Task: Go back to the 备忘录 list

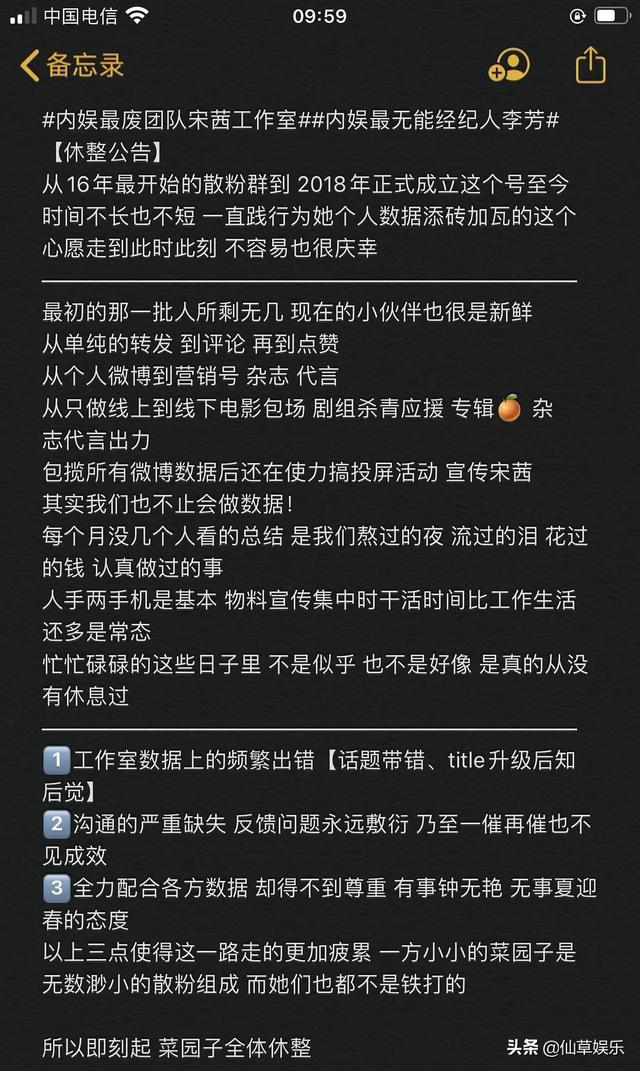Action: click(72, 66)
